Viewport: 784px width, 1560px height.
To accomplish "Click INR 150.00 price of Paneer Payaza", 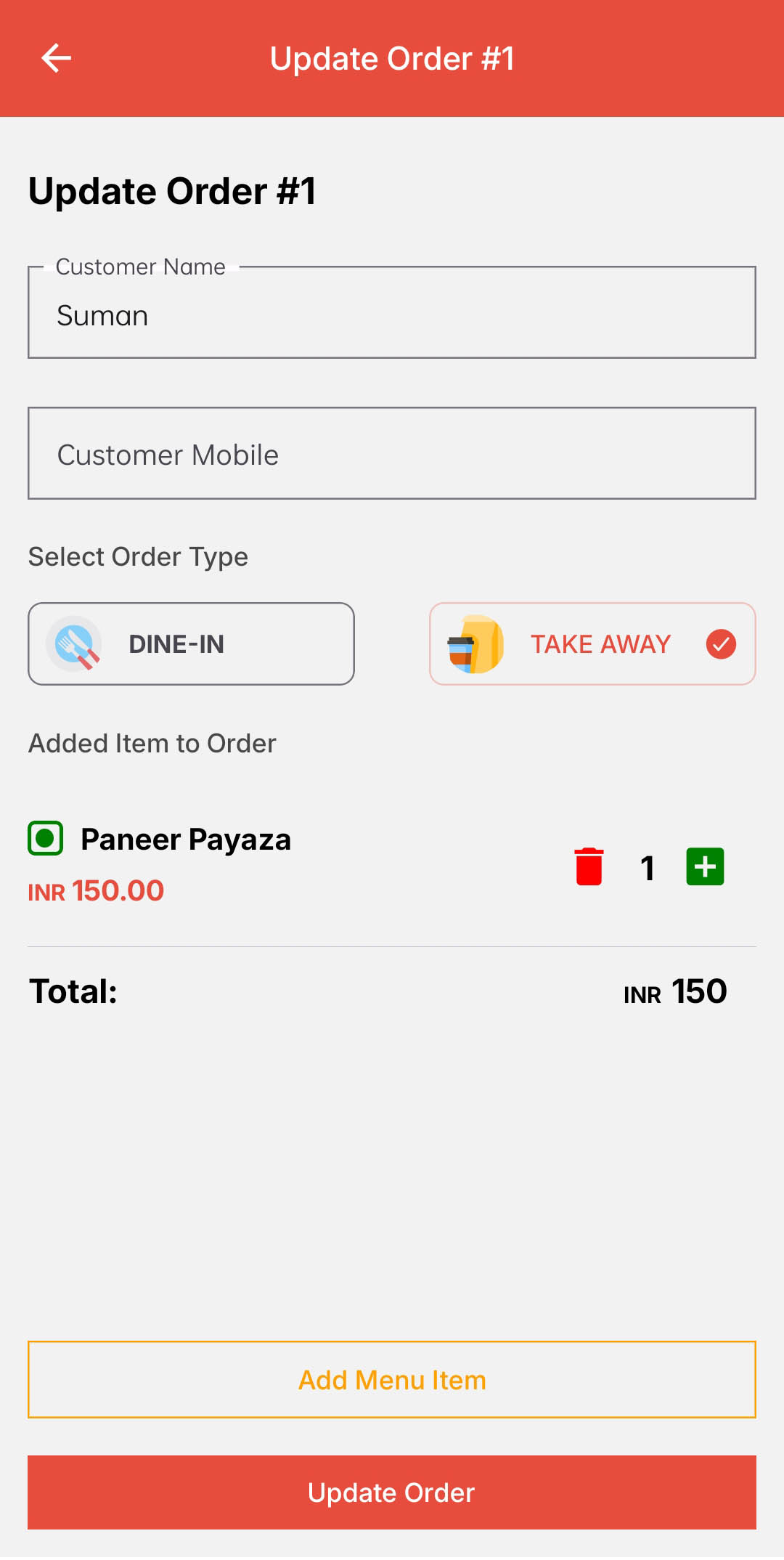I will (95, 890).
